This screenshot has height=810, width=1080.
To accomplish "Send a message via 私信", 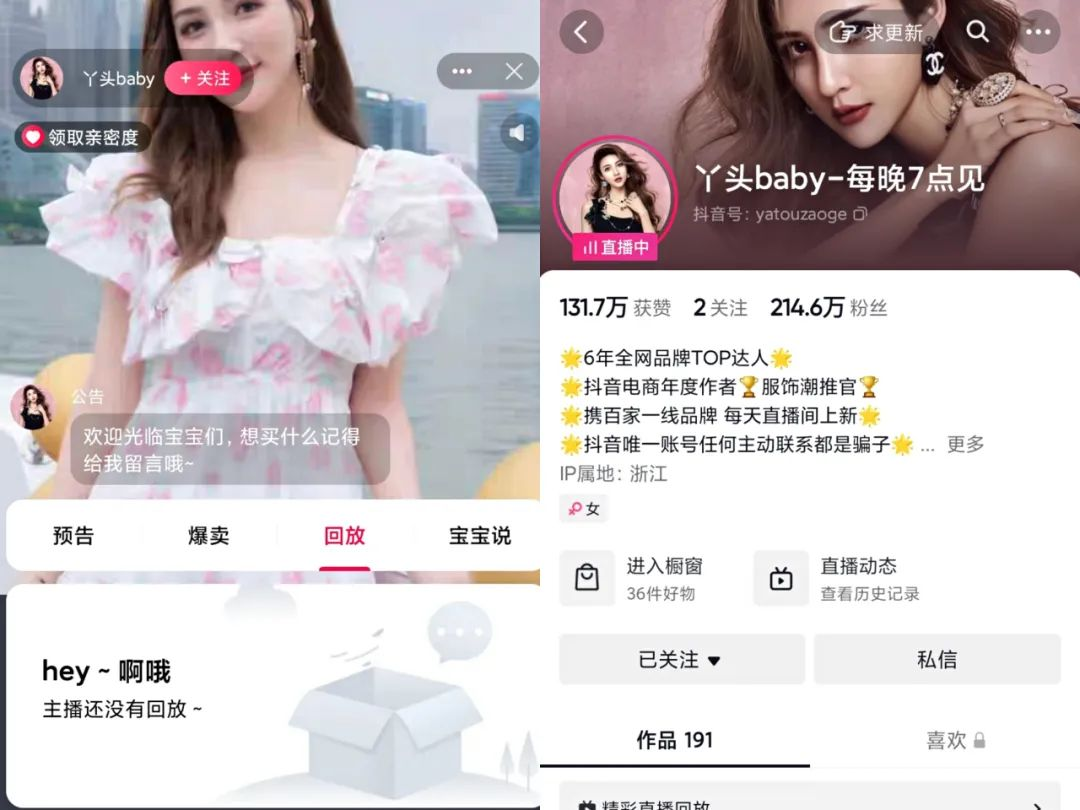I will click(x=936, y=659).
